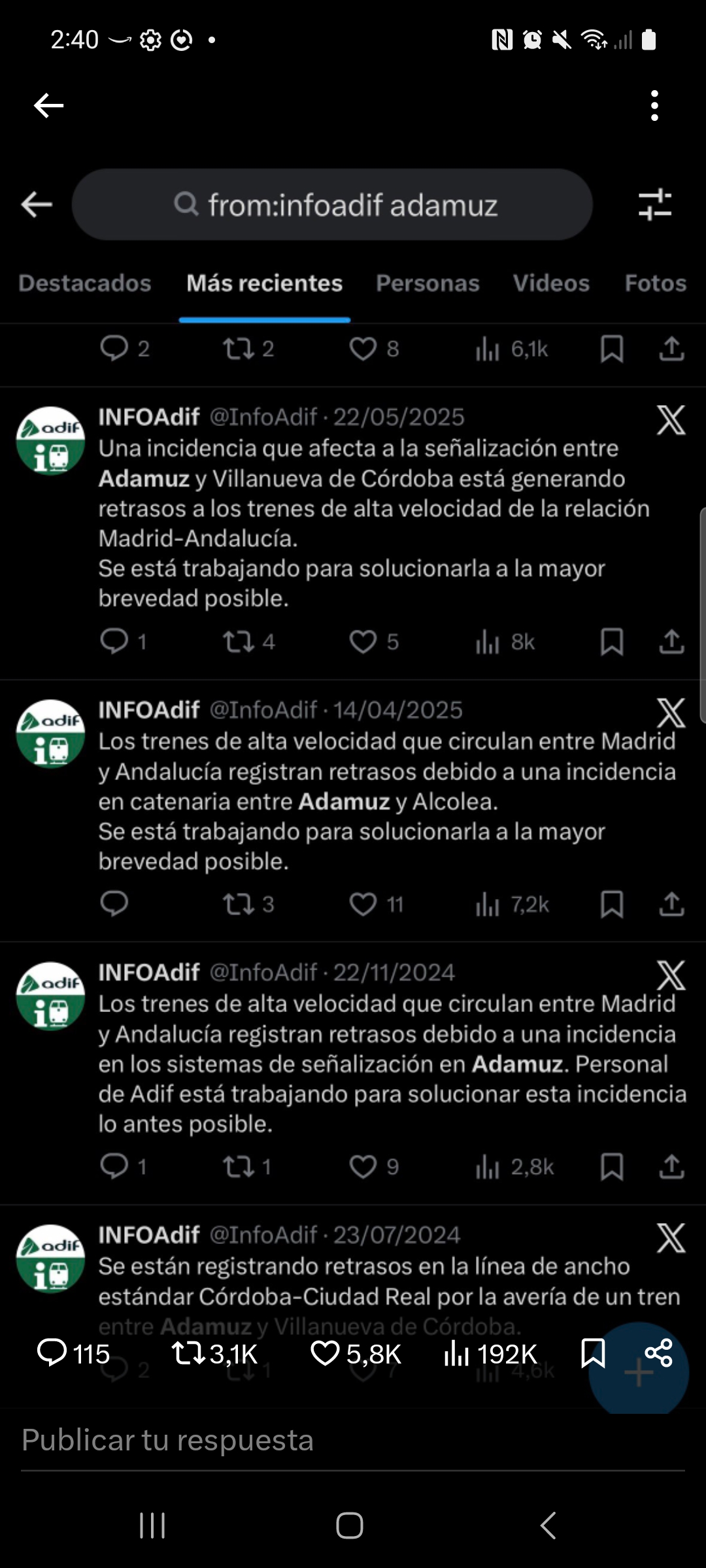Go to the home screen
The image size is (706, 1568).
(x=350, y=1526)
